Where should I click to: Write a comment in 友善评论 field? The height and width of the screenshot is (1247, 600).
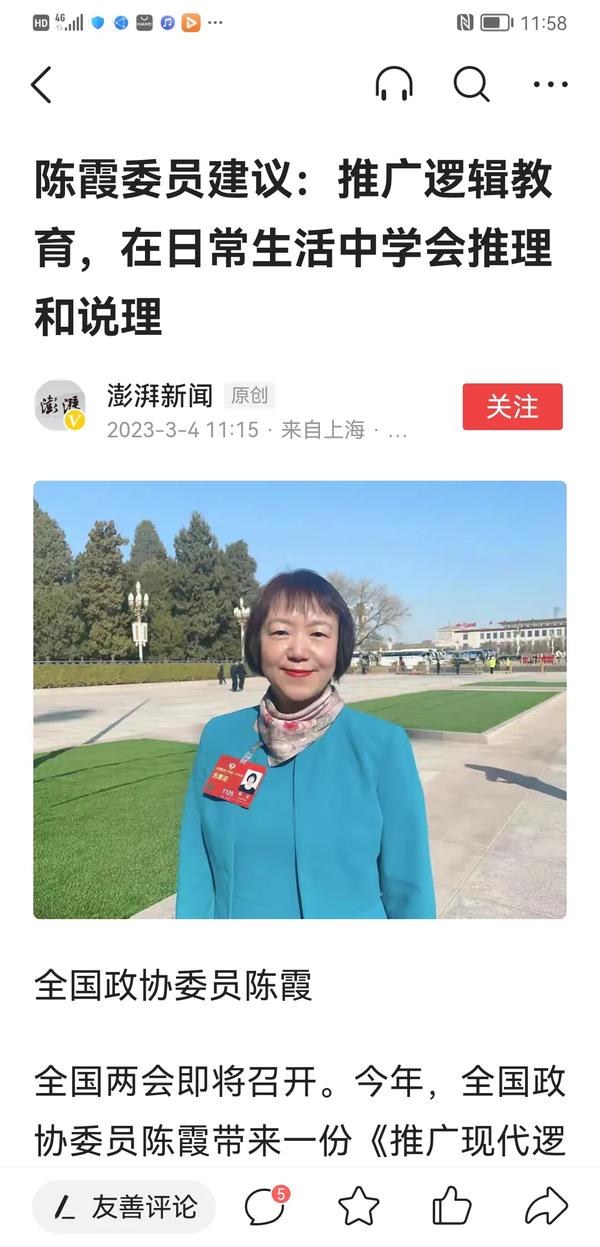click(124, 1207)
